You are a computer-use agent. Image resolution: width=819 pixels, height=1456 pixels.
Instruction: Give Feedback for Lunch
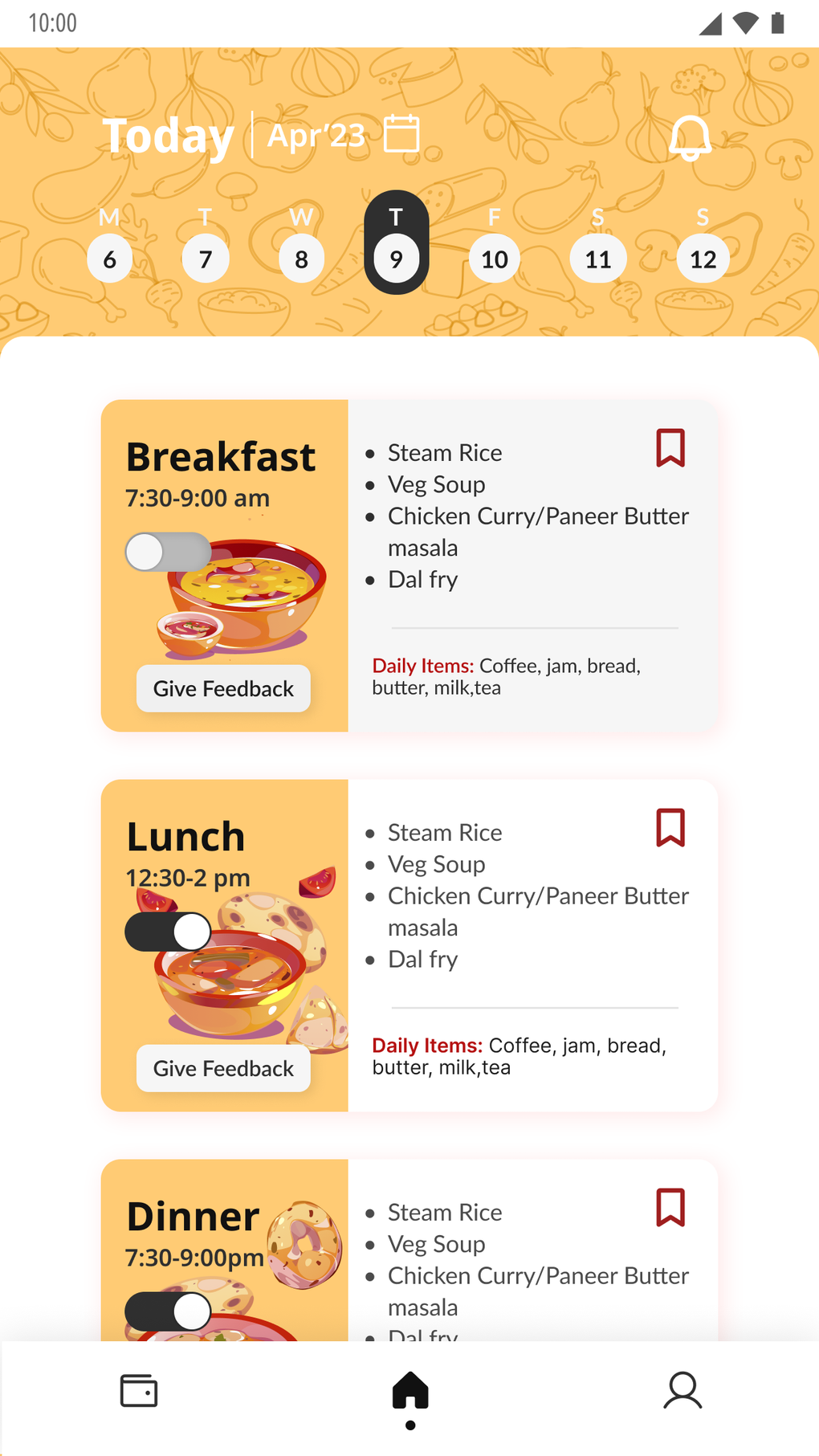tap(223, 1068)
